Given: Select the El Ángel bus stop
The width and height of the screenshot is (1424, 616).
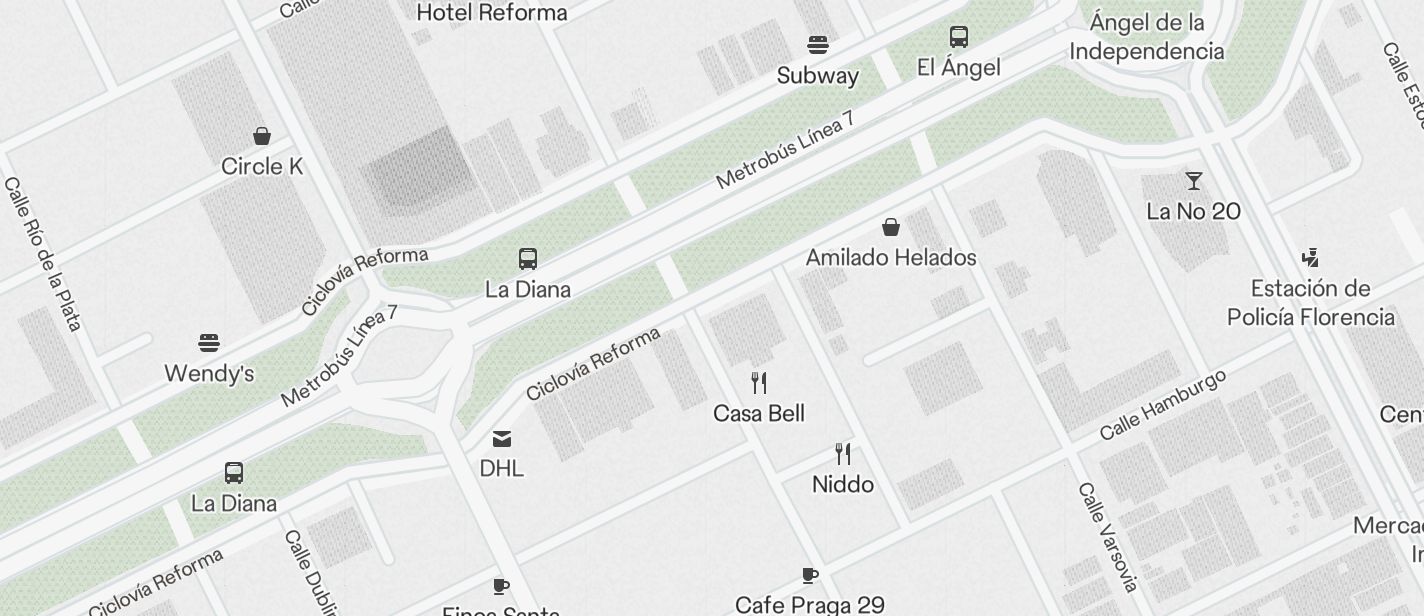Looking at the screenshot, I should pyautogui.click(x=958, y=37).
